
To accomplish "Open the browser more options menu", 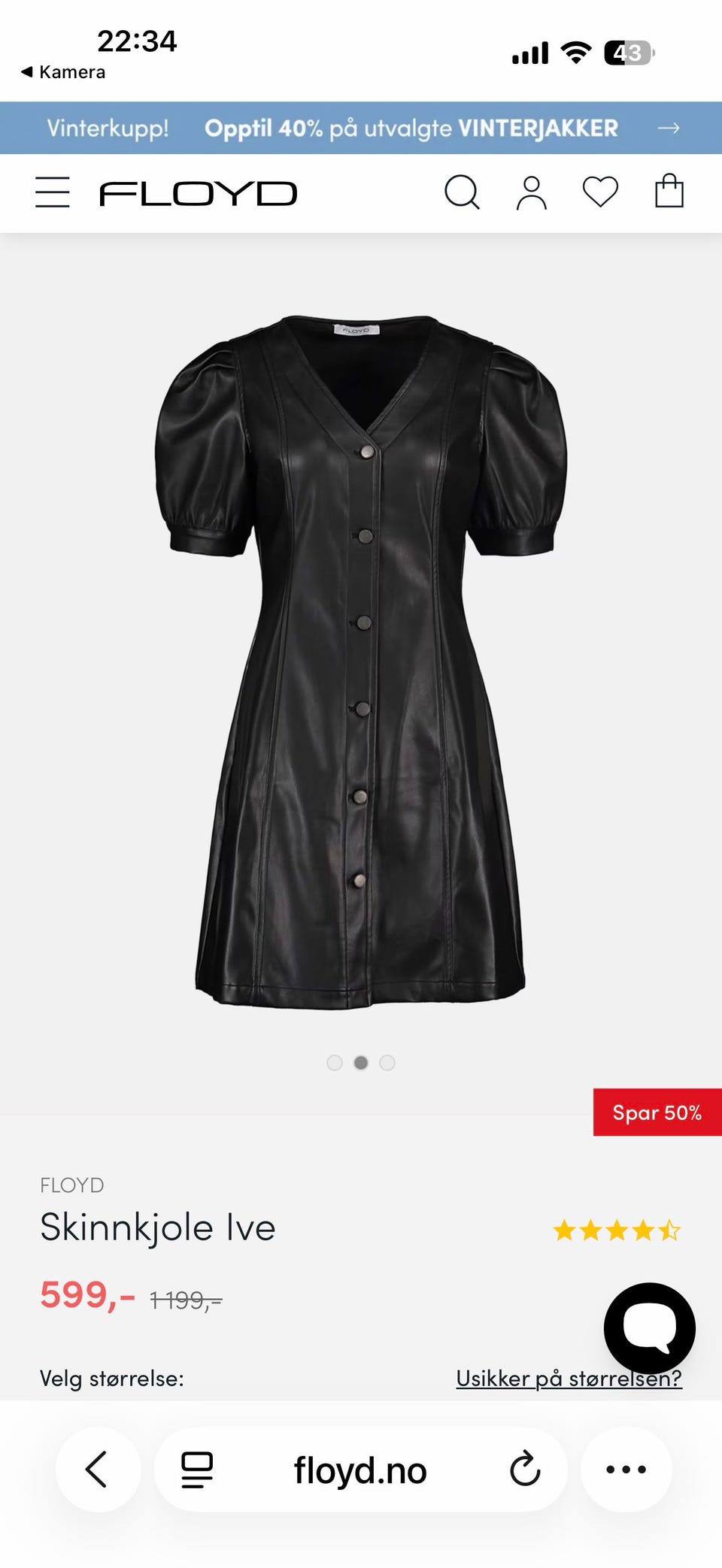I will (x=626, y=1470).
